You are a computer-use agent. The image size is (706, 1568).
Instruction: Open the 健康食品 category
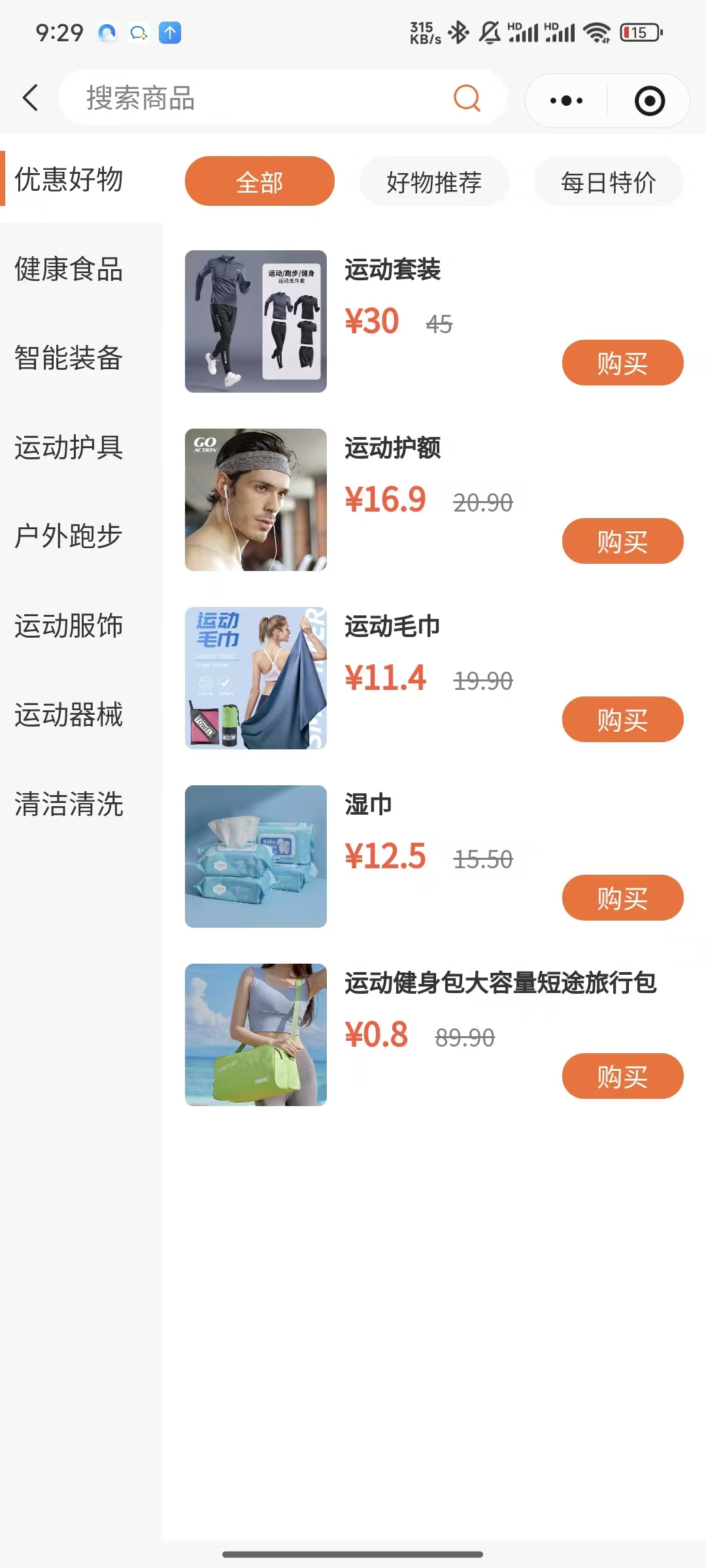click(69, 269)
